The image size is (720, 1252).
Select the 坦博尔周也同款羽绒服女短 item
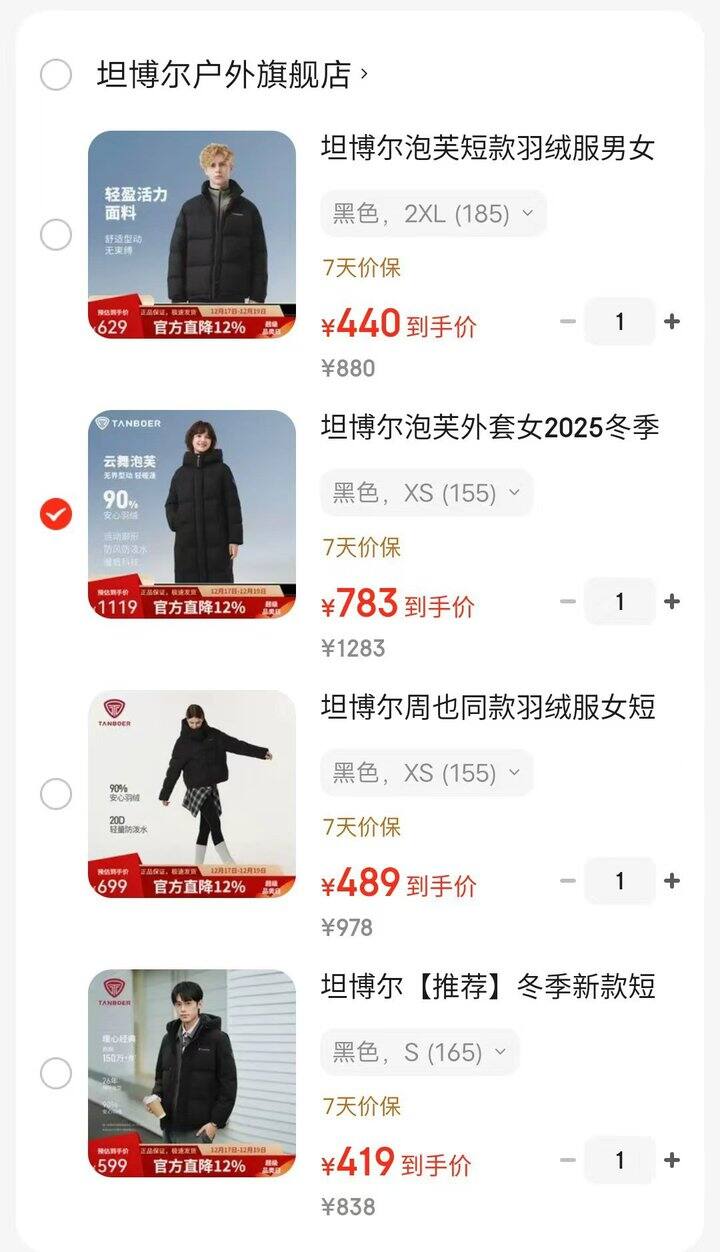coord(56,794)
